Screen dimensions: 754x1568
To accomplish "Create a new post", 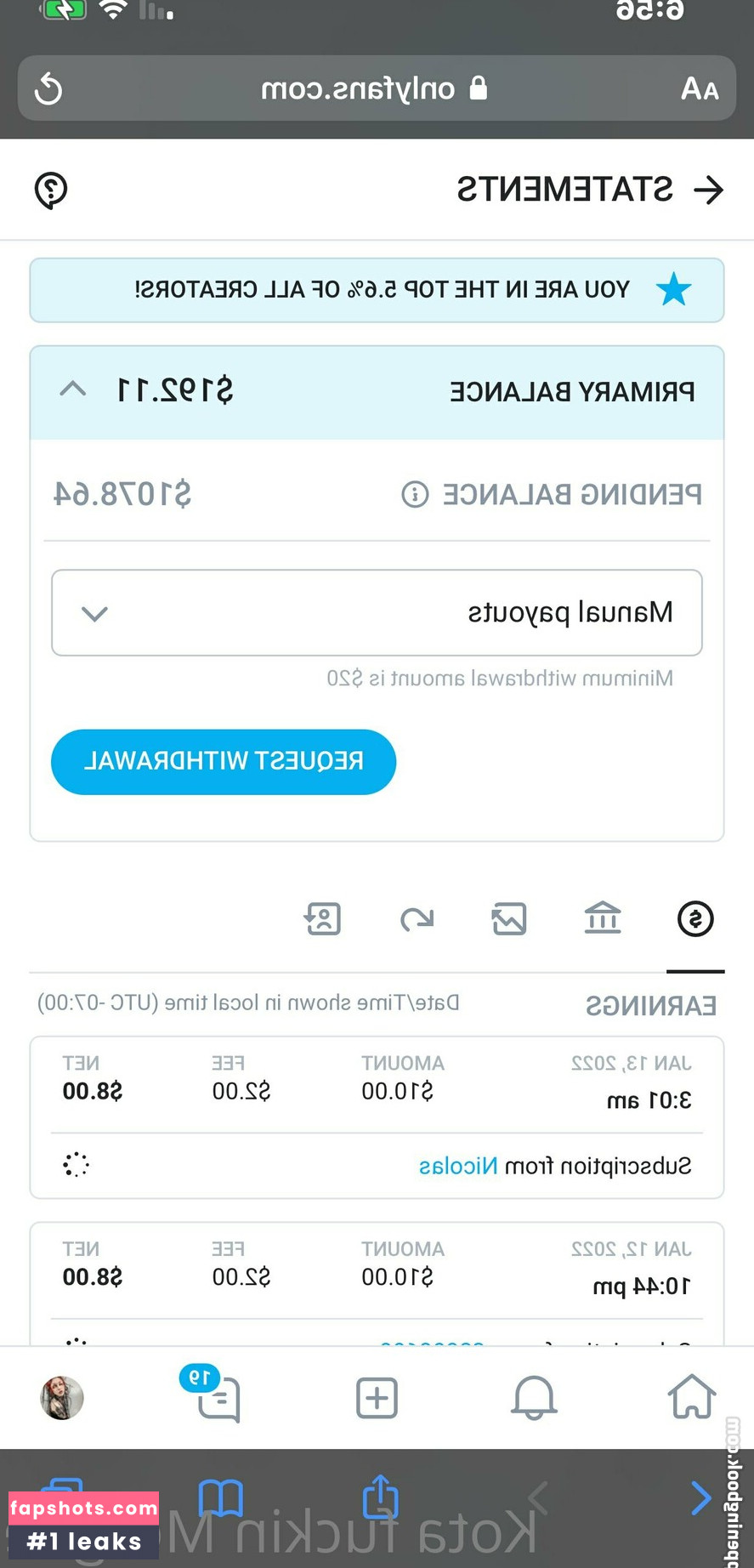I will pyautogui.click(x=377, y=1397).
